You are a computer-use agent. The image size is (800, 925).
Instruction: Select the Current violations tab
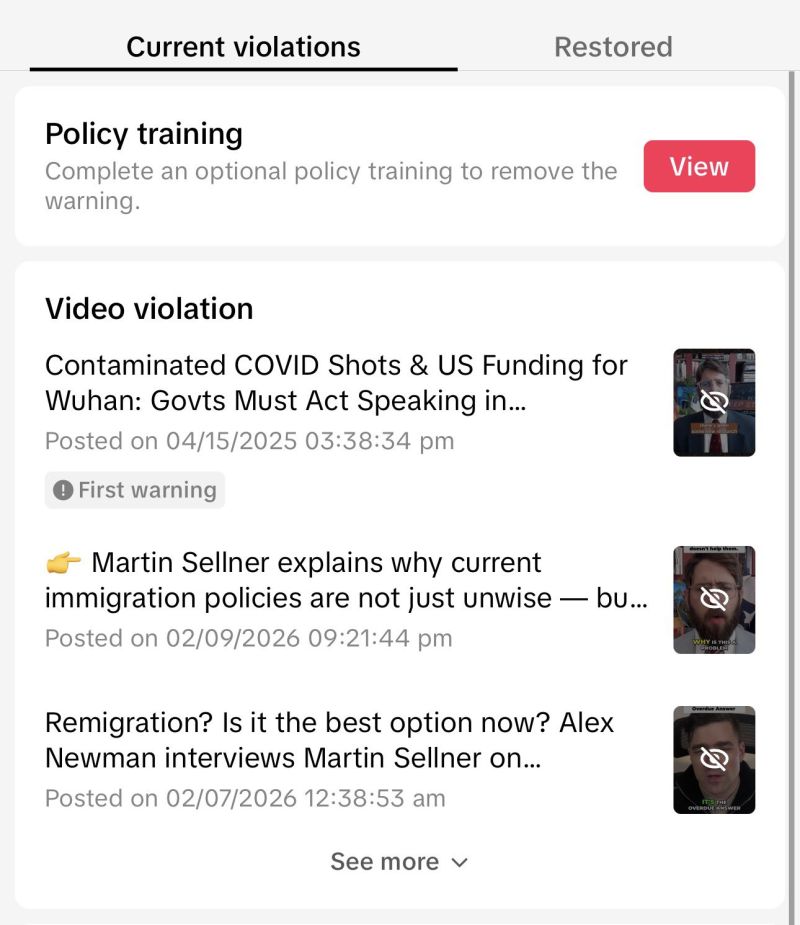pos(243,46)
